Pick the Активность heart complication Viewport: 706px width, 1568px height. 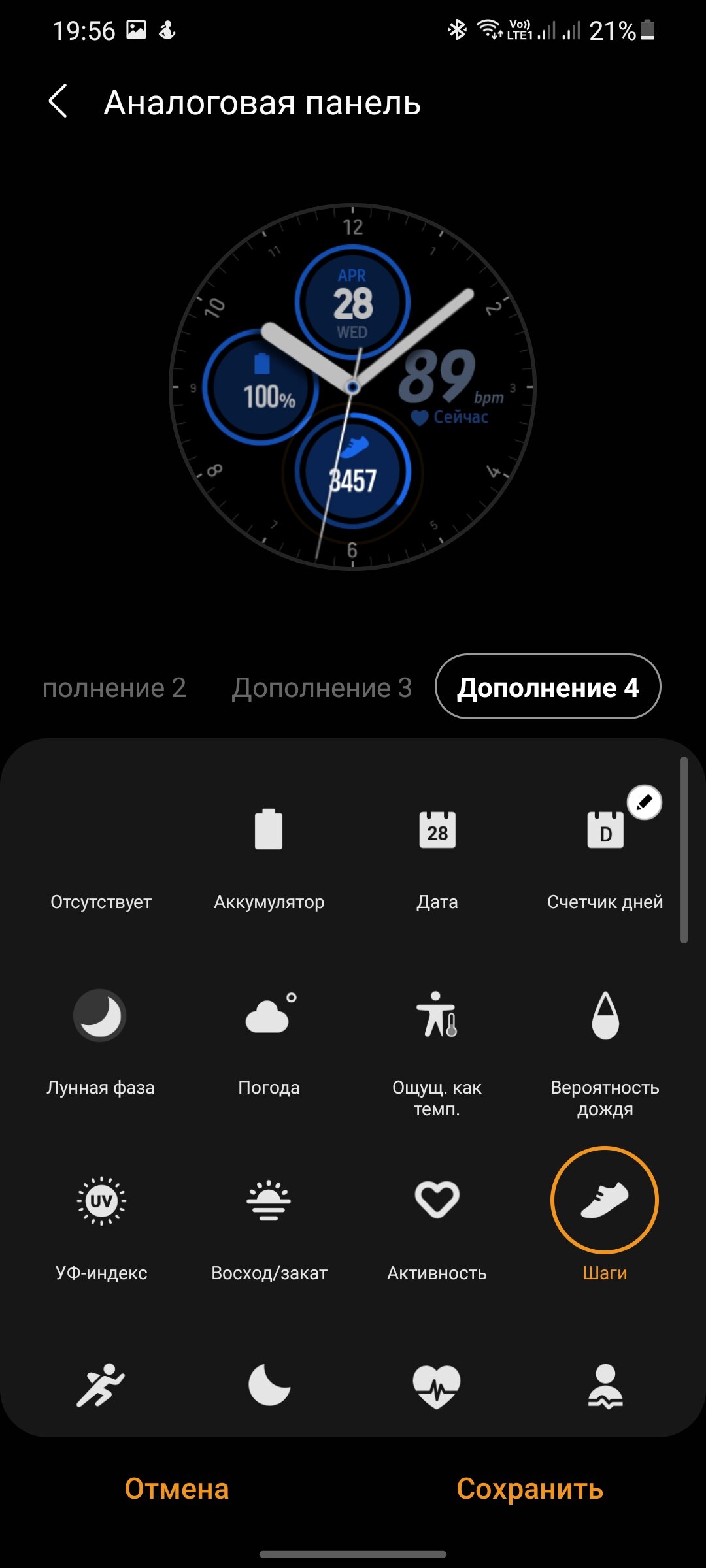coord(437,1228)
